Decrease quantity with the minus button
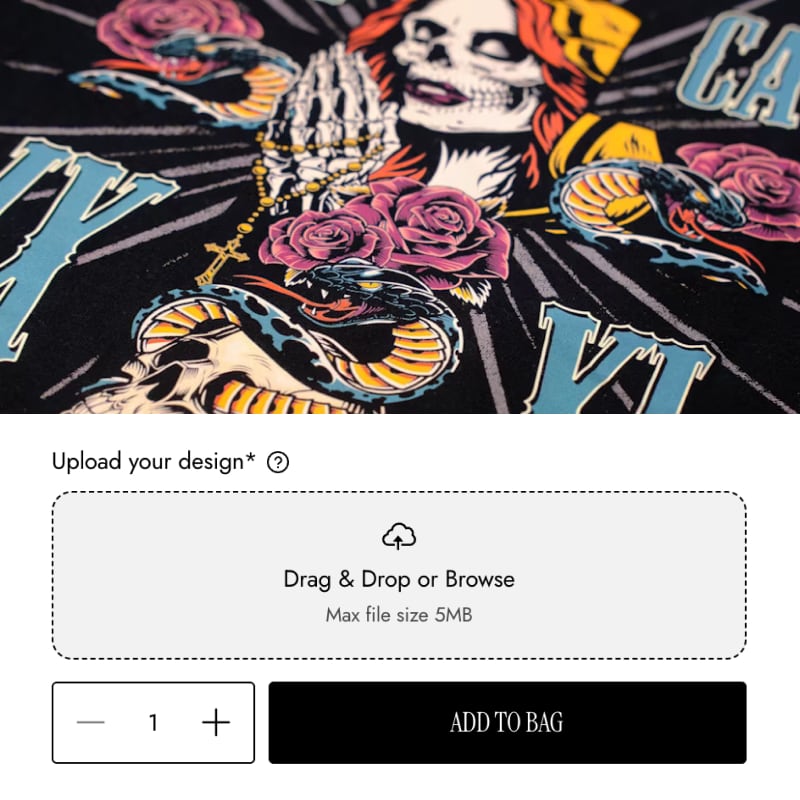 pos(91,722)
